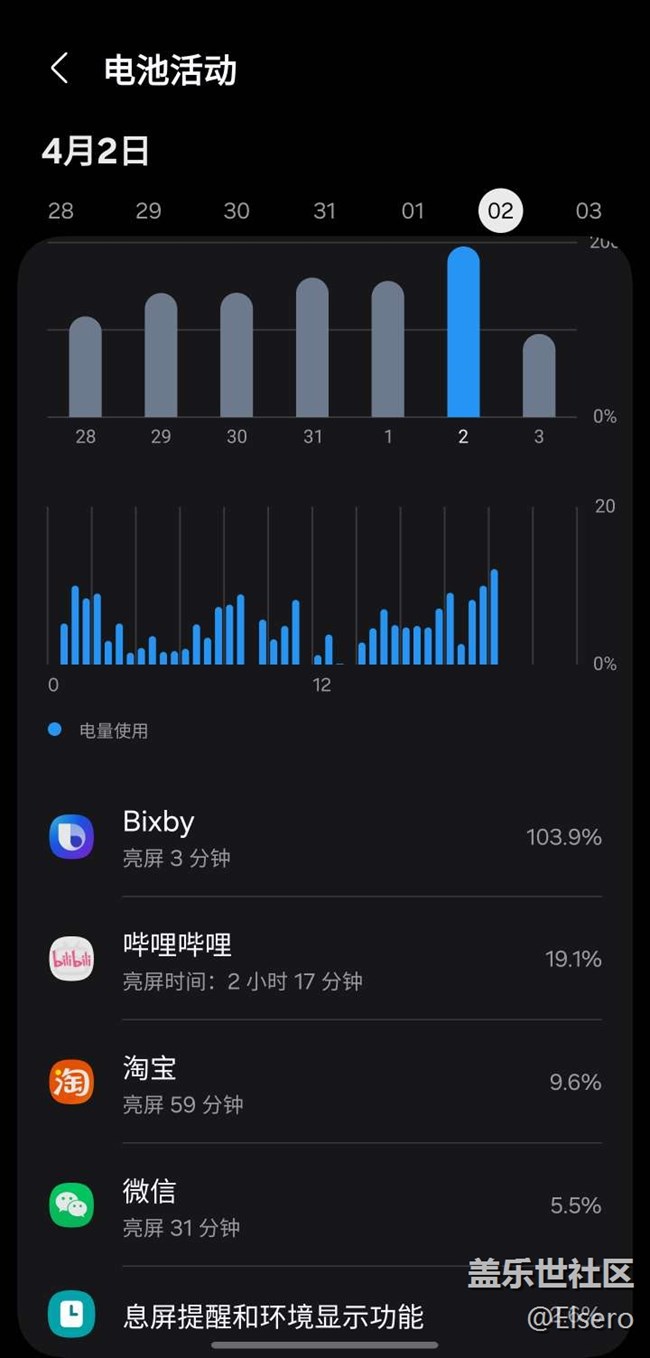Select date 28 in the date strip
This screenshot has width=650, height=1358.
coord(61,211)
